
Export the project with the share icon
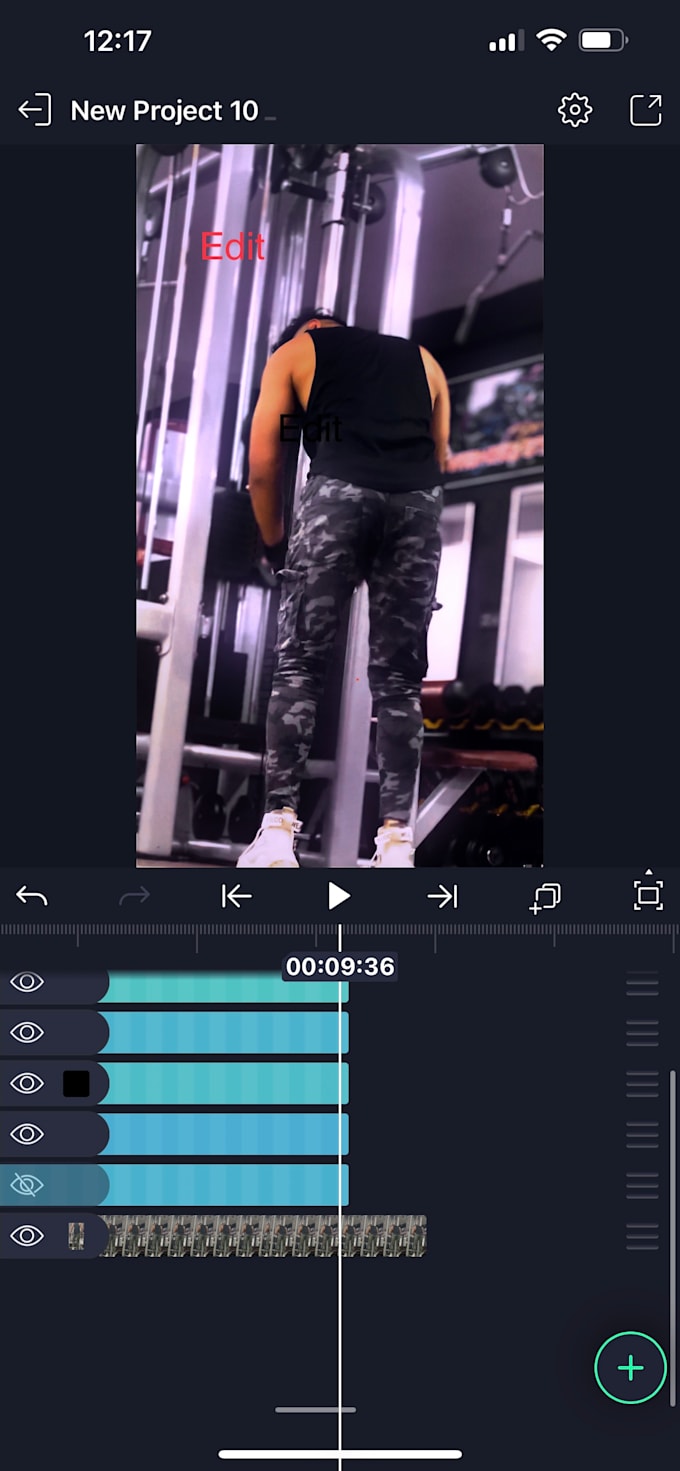645,110
